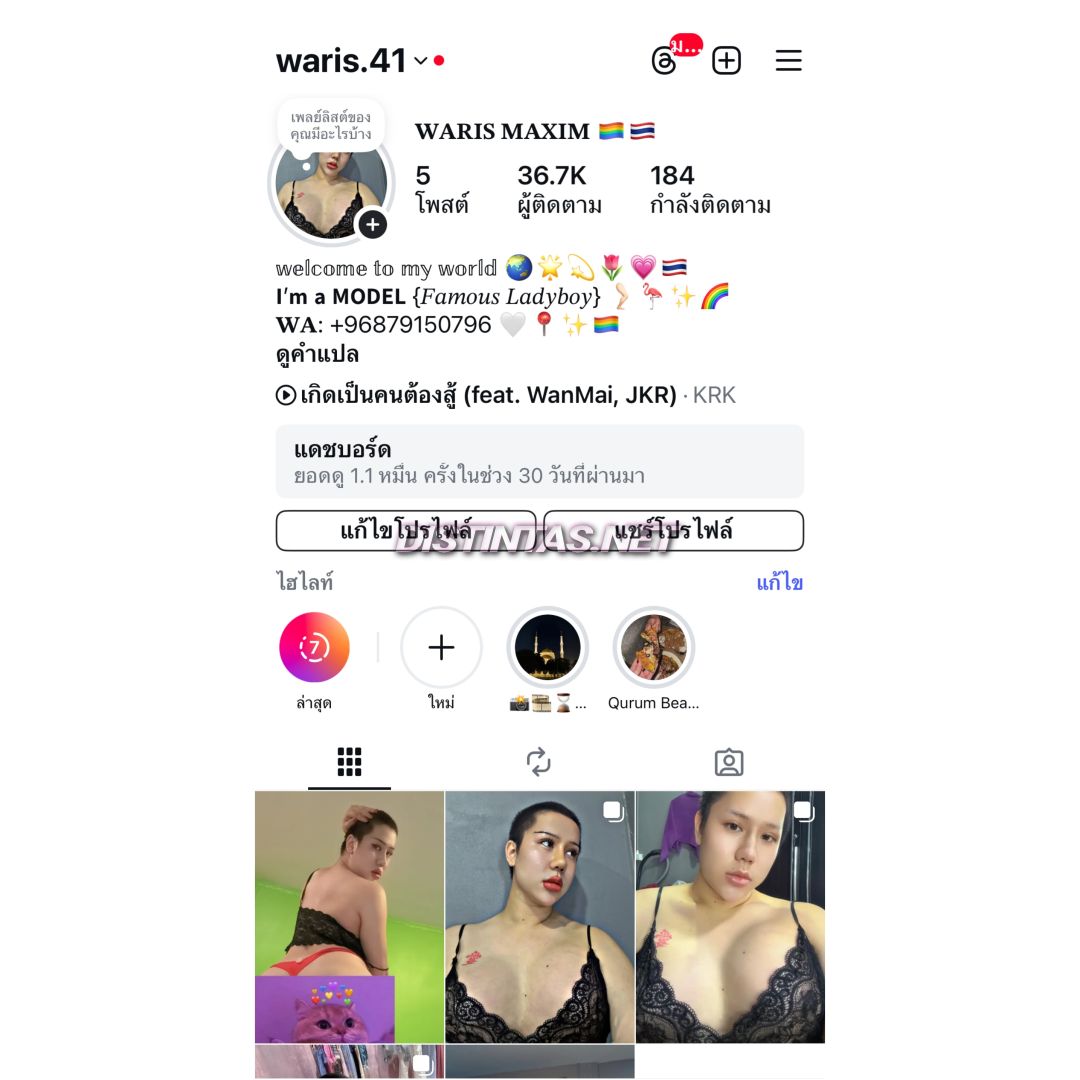Tap the แก้ไขโปรไฟล์ edit profile button
The height and width of the screenshot is (1080, 1080).
click(405, 531)
